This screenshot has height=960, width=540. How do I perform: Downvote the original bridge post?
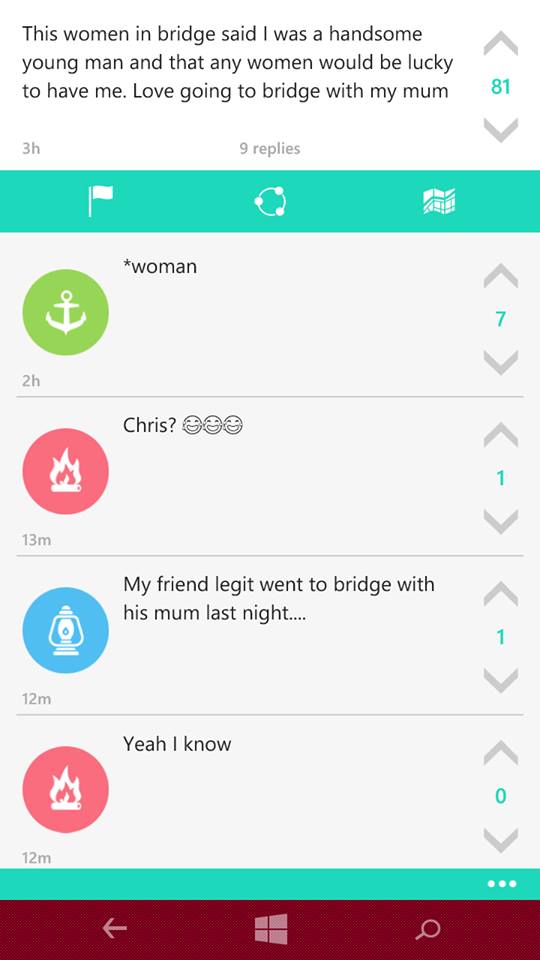[x=501, y=130]
